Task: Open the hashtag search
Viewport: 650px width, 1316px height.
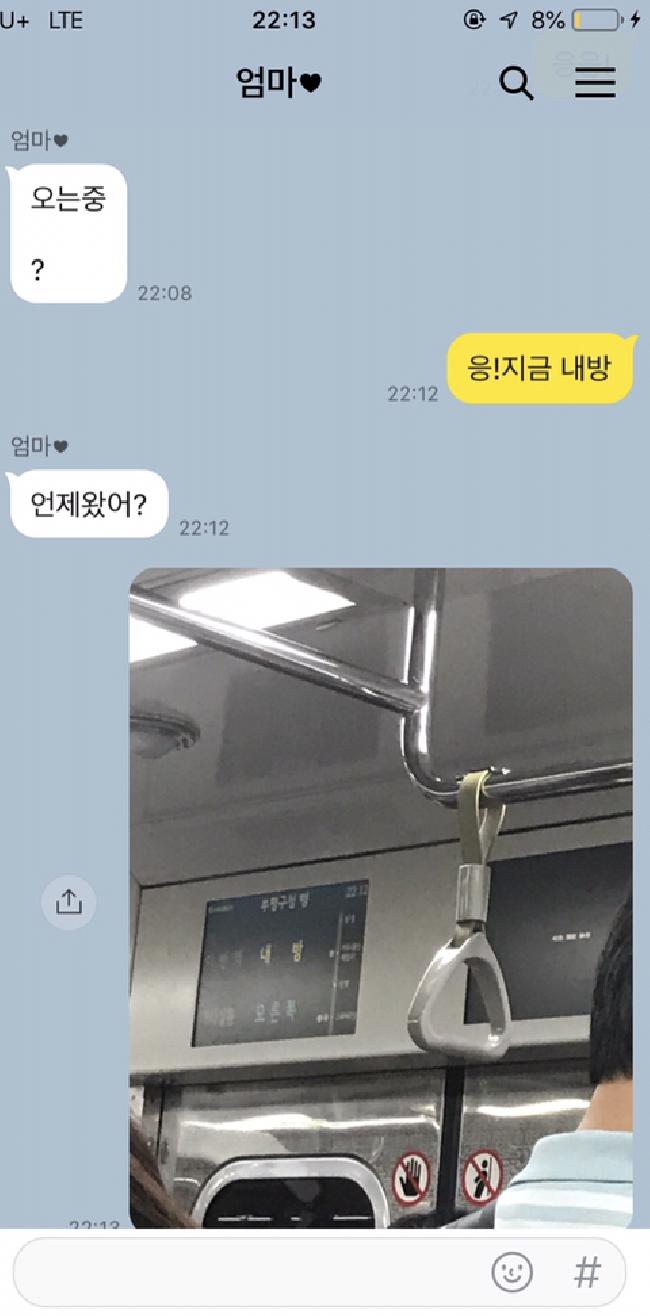Action: 587,1273
